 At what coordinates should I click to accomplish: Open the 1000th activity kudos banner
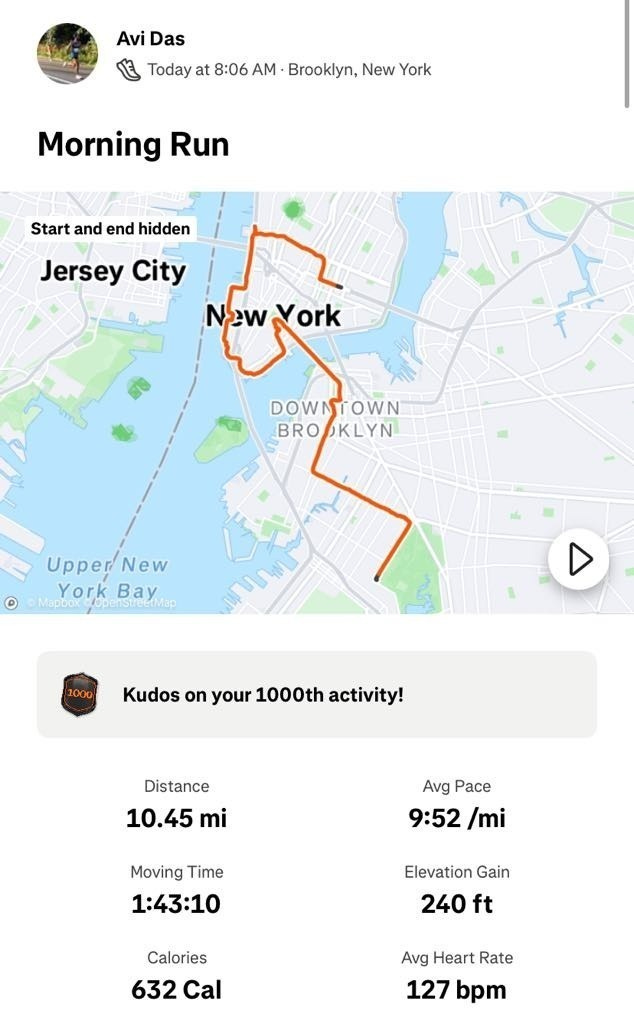[316, 694]
